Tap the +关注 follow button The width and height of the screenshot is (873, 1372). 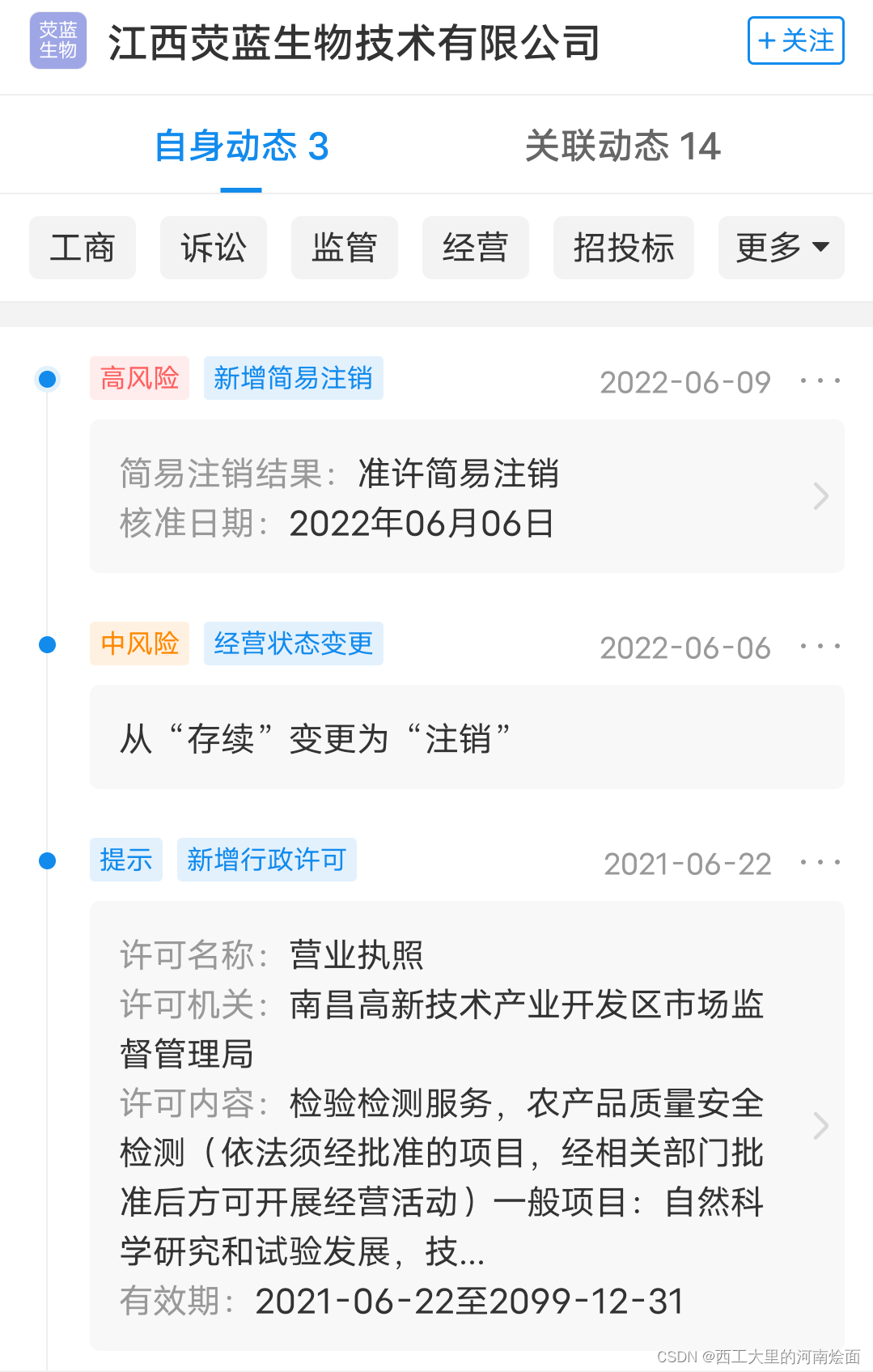point(795,40)
